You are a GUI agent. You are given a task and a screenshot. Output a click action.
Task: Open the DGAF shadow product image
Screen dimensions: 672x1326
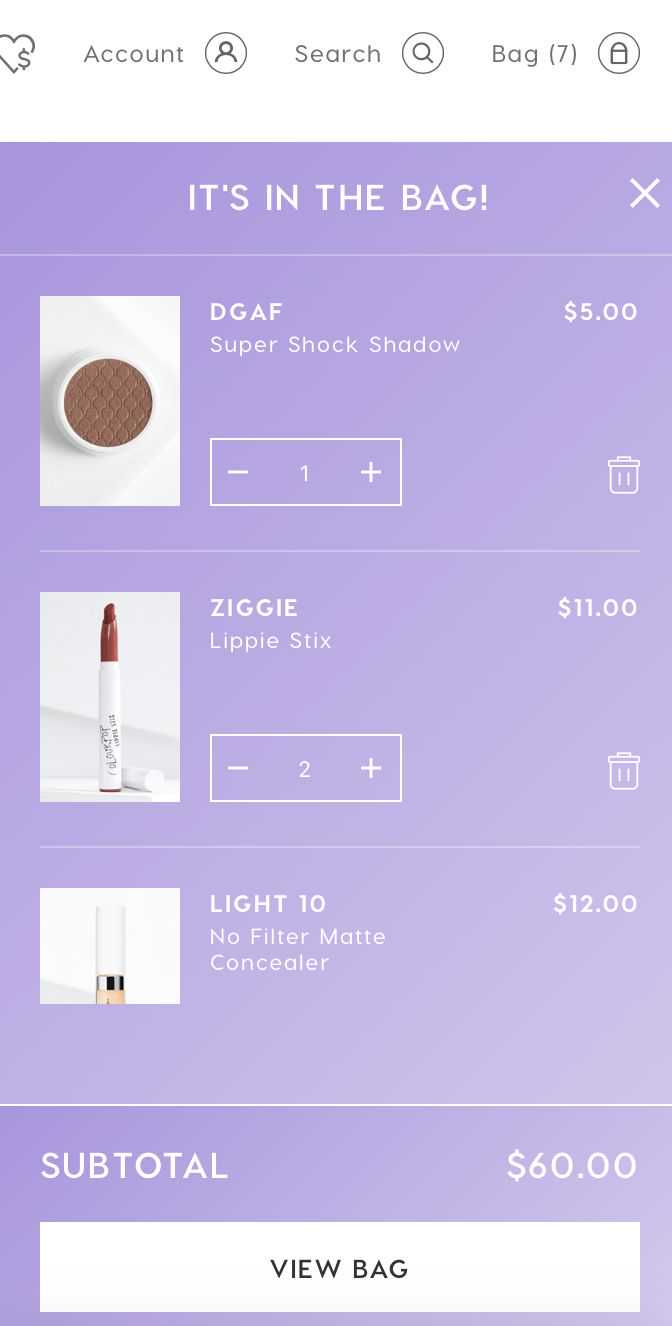[110, 401]
